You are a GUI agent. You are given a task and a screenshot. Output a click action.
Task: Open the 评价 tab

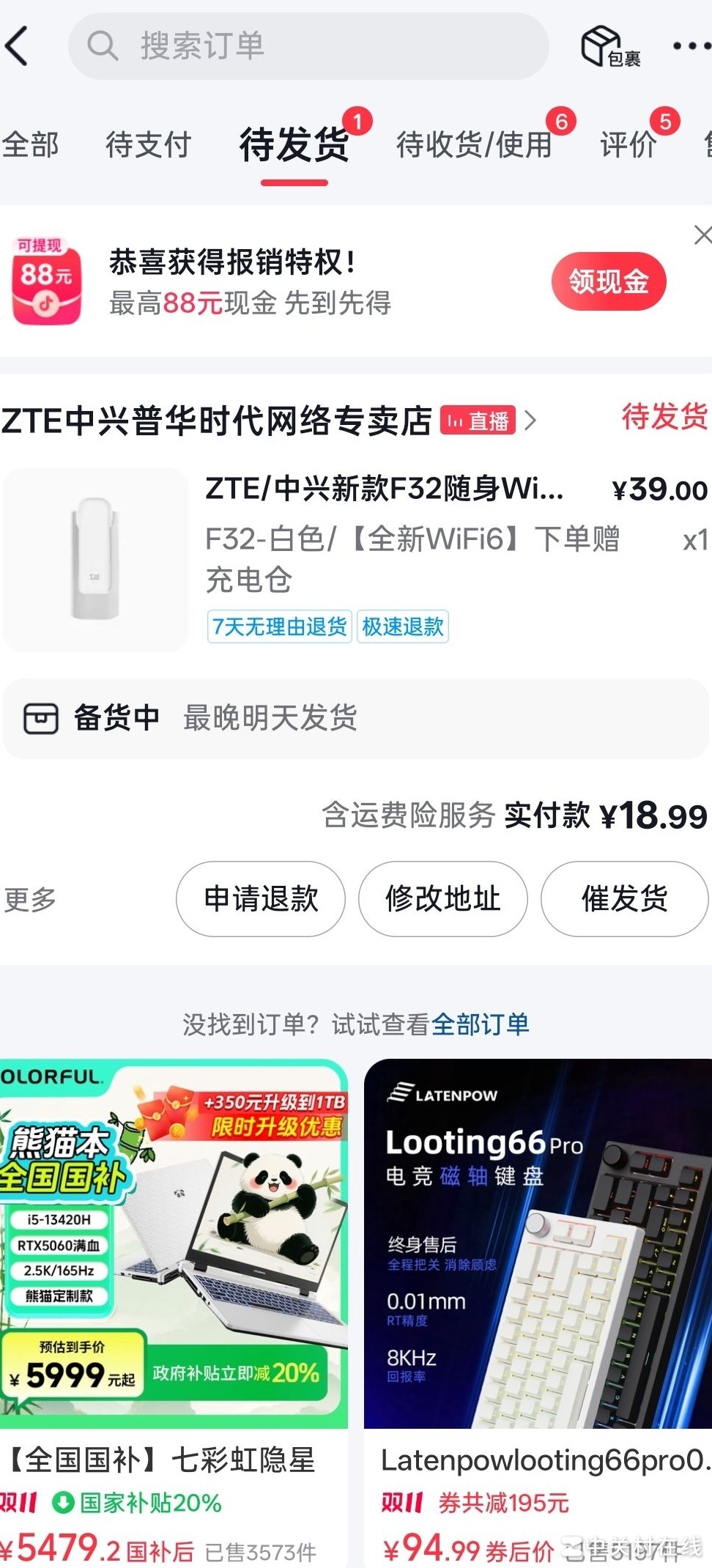click(628, 144)
